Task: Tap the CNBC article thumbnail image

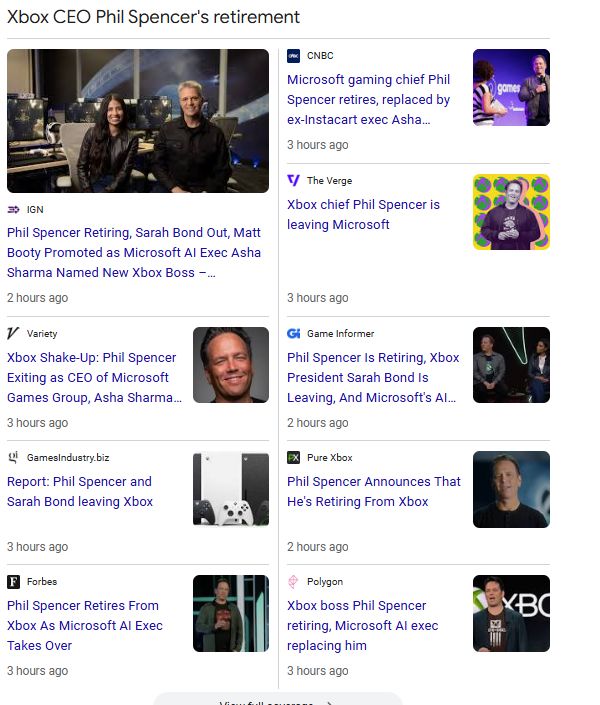Action: click(511, 88)
